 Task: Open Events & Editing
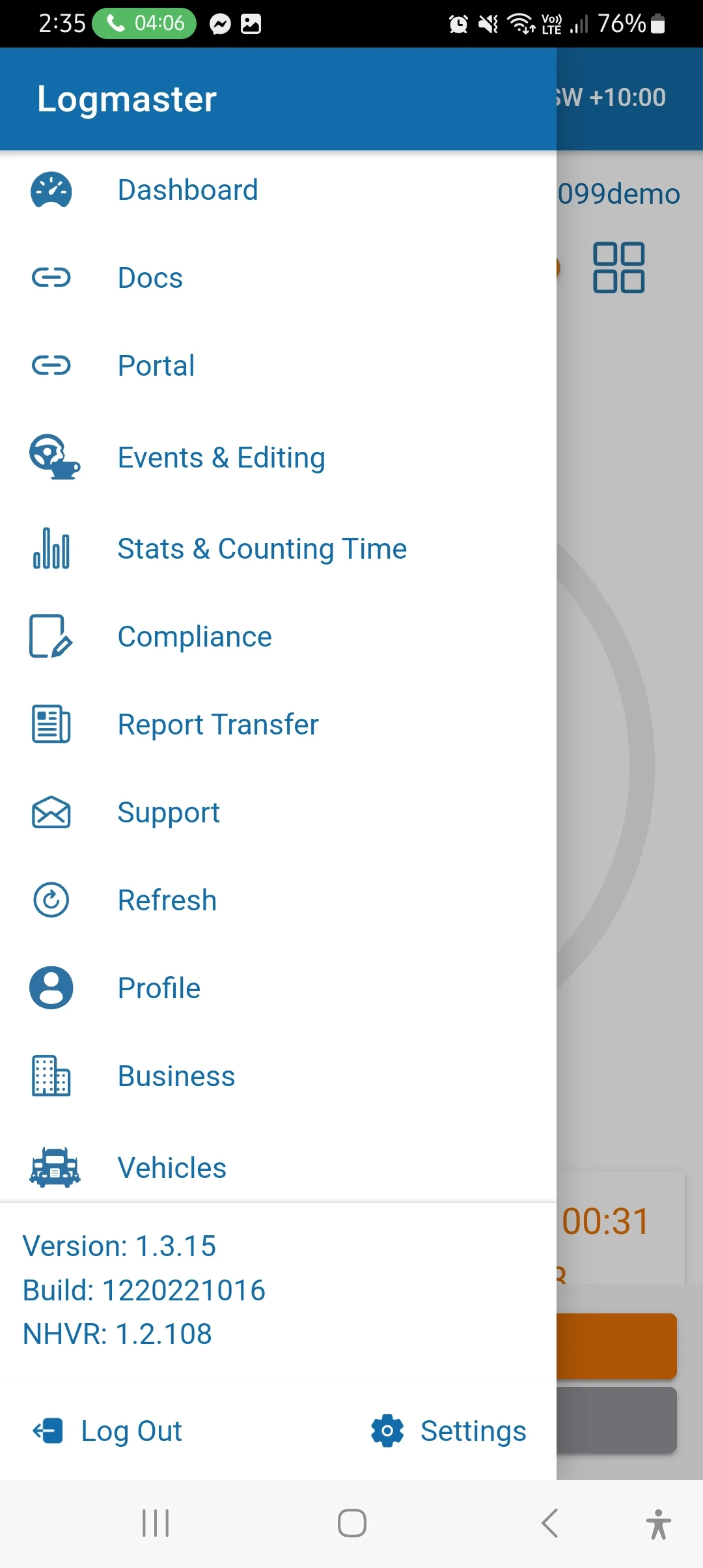[221, 458]
